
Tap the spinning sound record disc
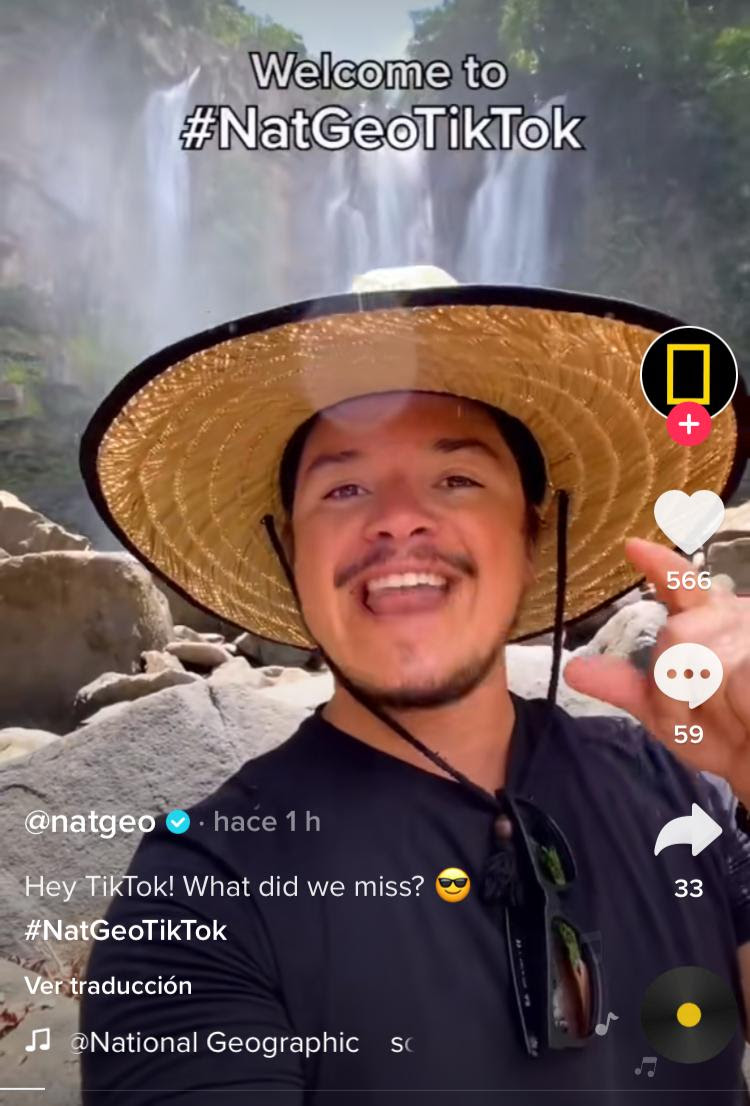click(686, 1013)
